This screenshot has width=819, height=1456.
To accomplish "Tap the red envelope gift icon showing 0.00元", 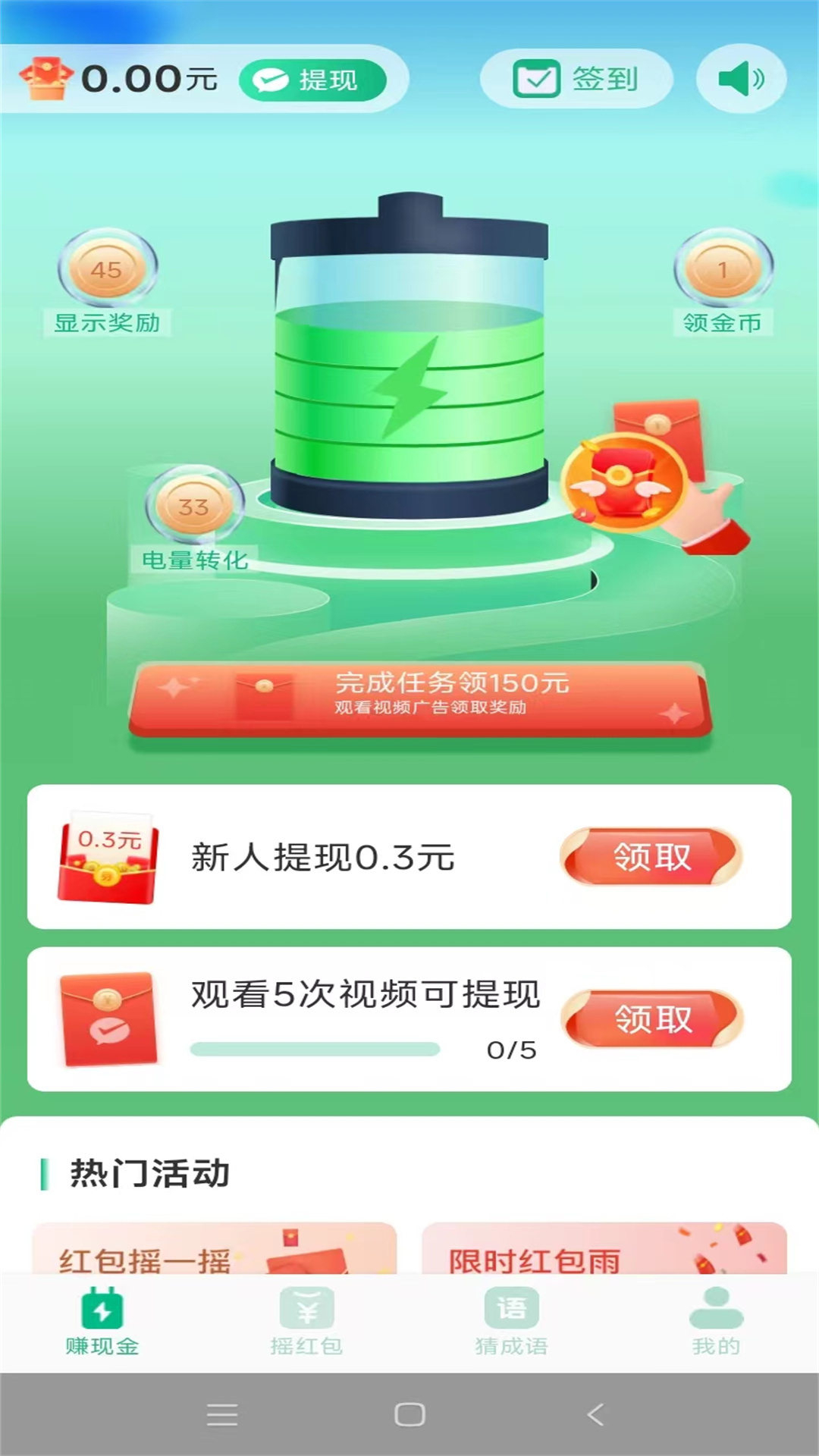I will 47,76.
